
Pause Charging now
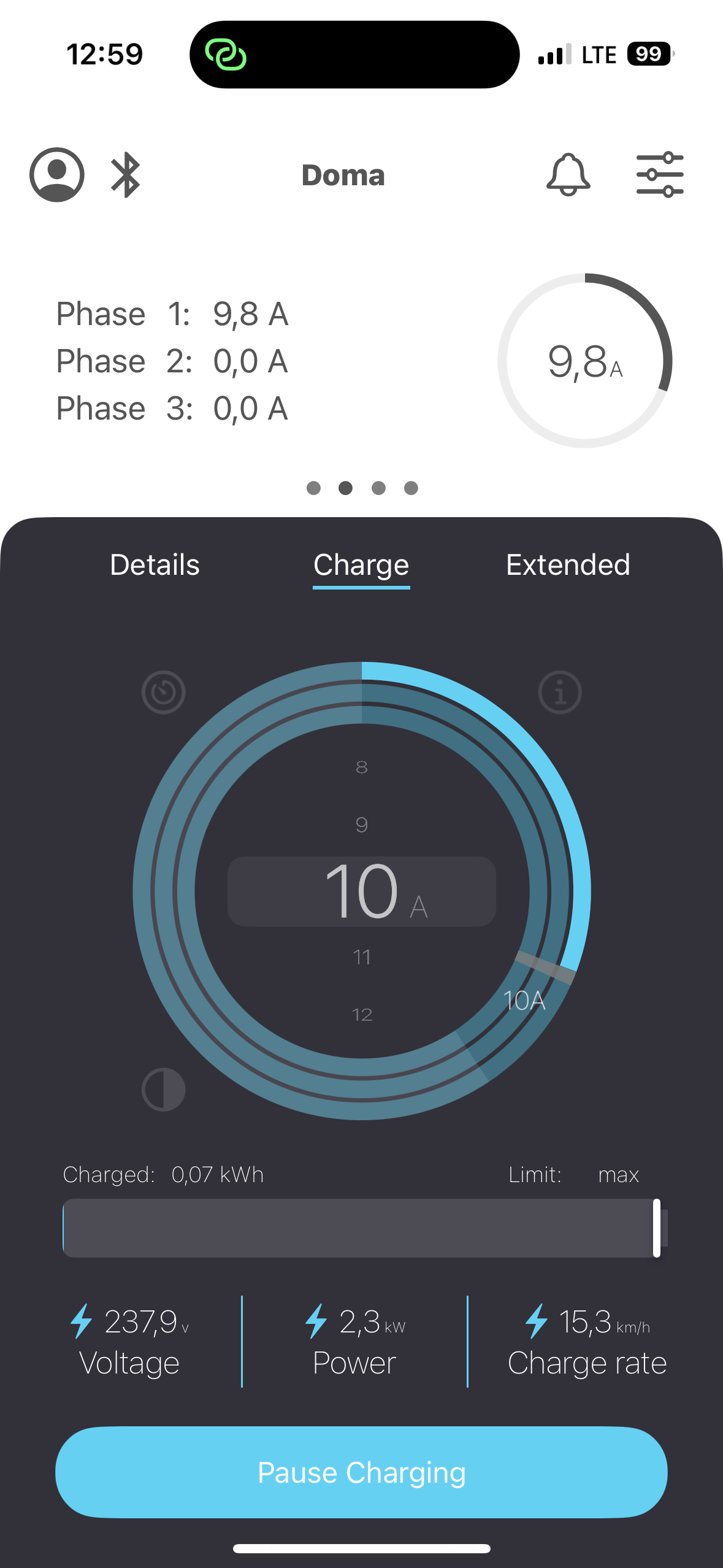[361, 1472]
